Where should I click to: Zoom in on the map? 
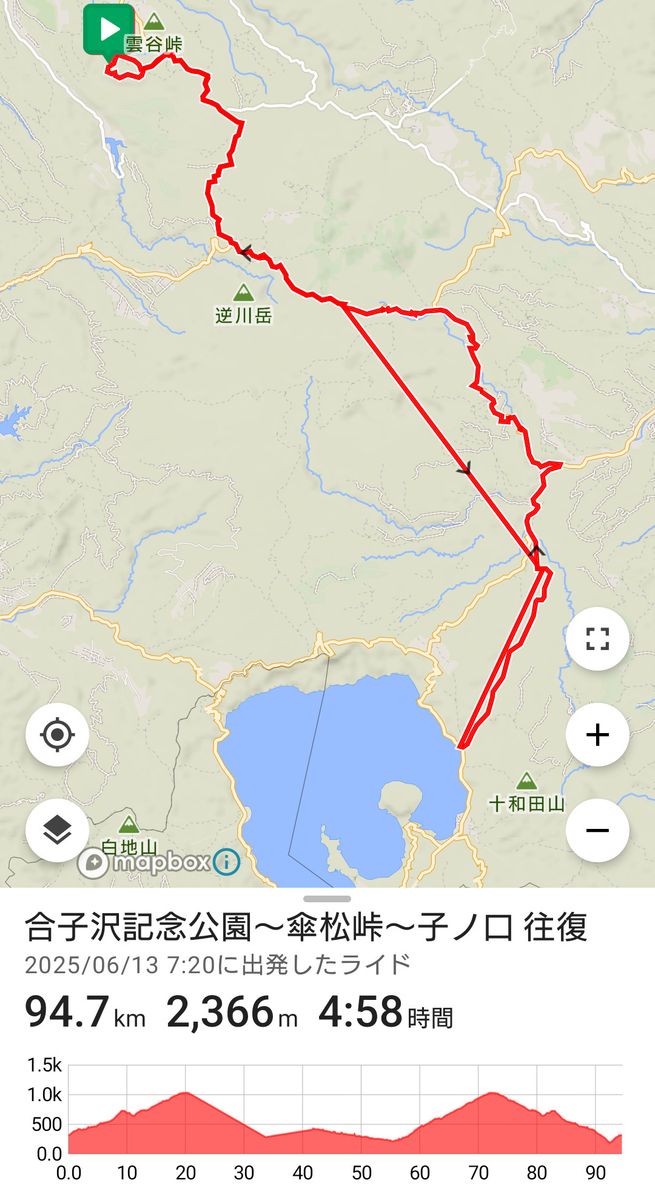[x=597, y=735]
